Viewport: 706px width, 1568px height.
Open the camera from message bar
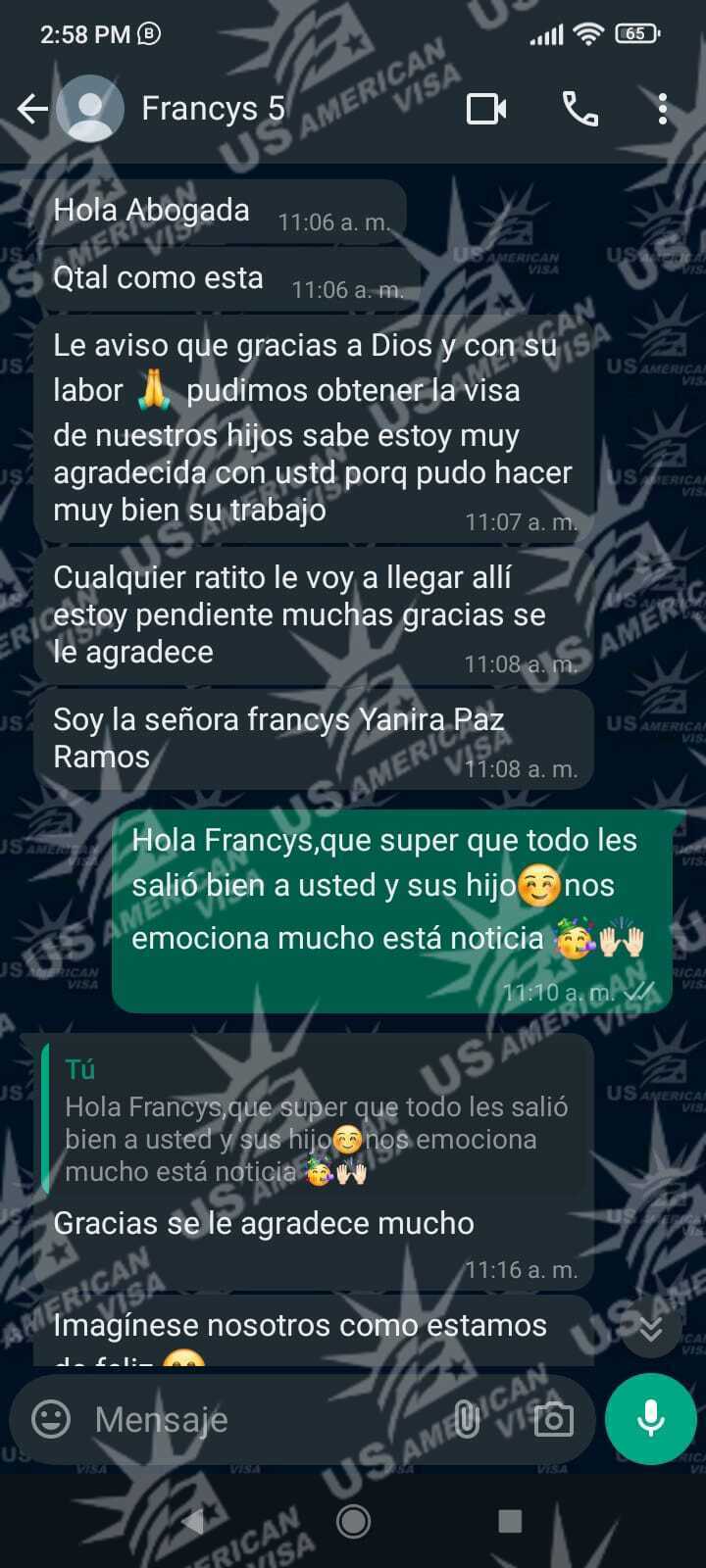tap(553, 1418)
